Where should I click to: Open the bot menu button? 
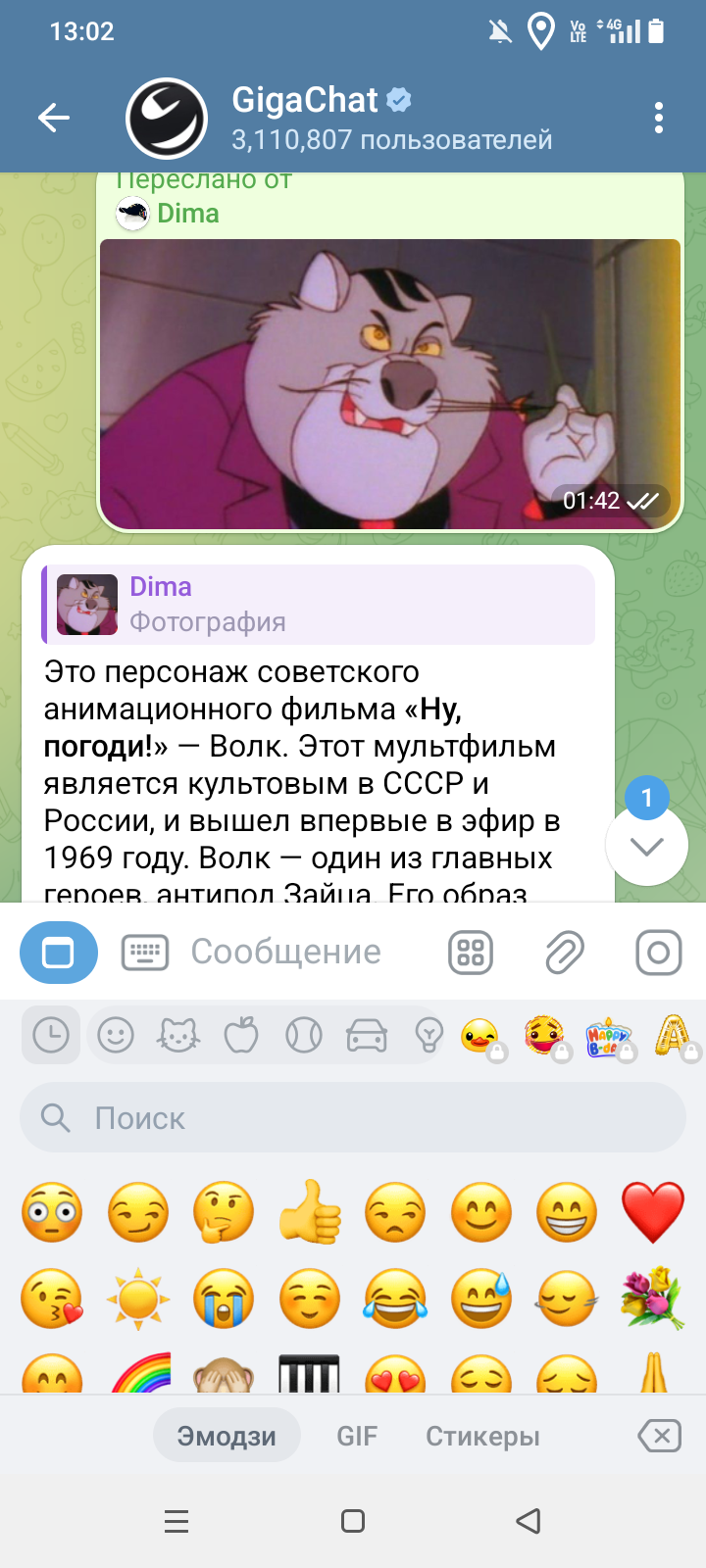59,952
